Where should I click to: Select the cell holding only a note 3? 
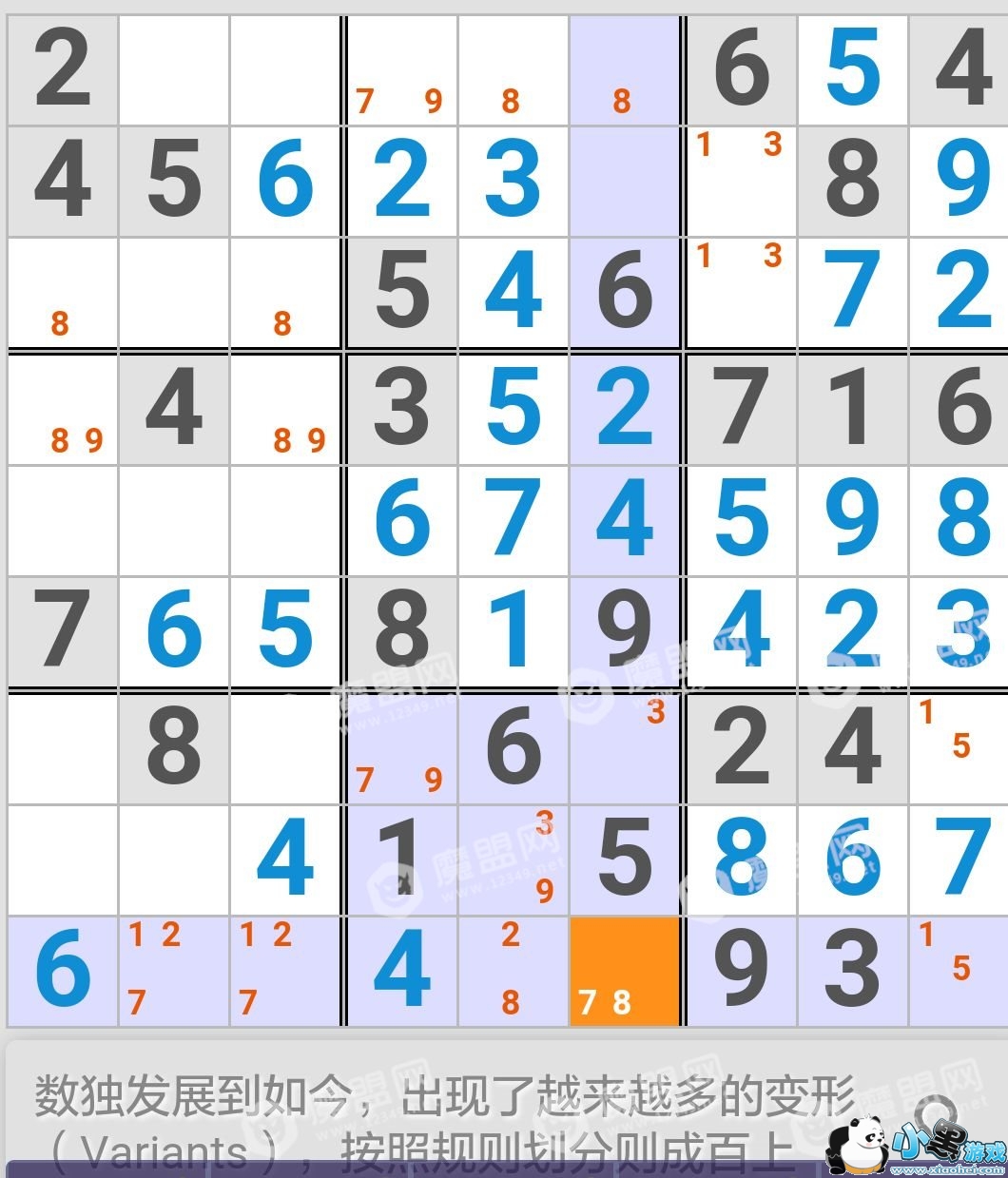(625, 748)
